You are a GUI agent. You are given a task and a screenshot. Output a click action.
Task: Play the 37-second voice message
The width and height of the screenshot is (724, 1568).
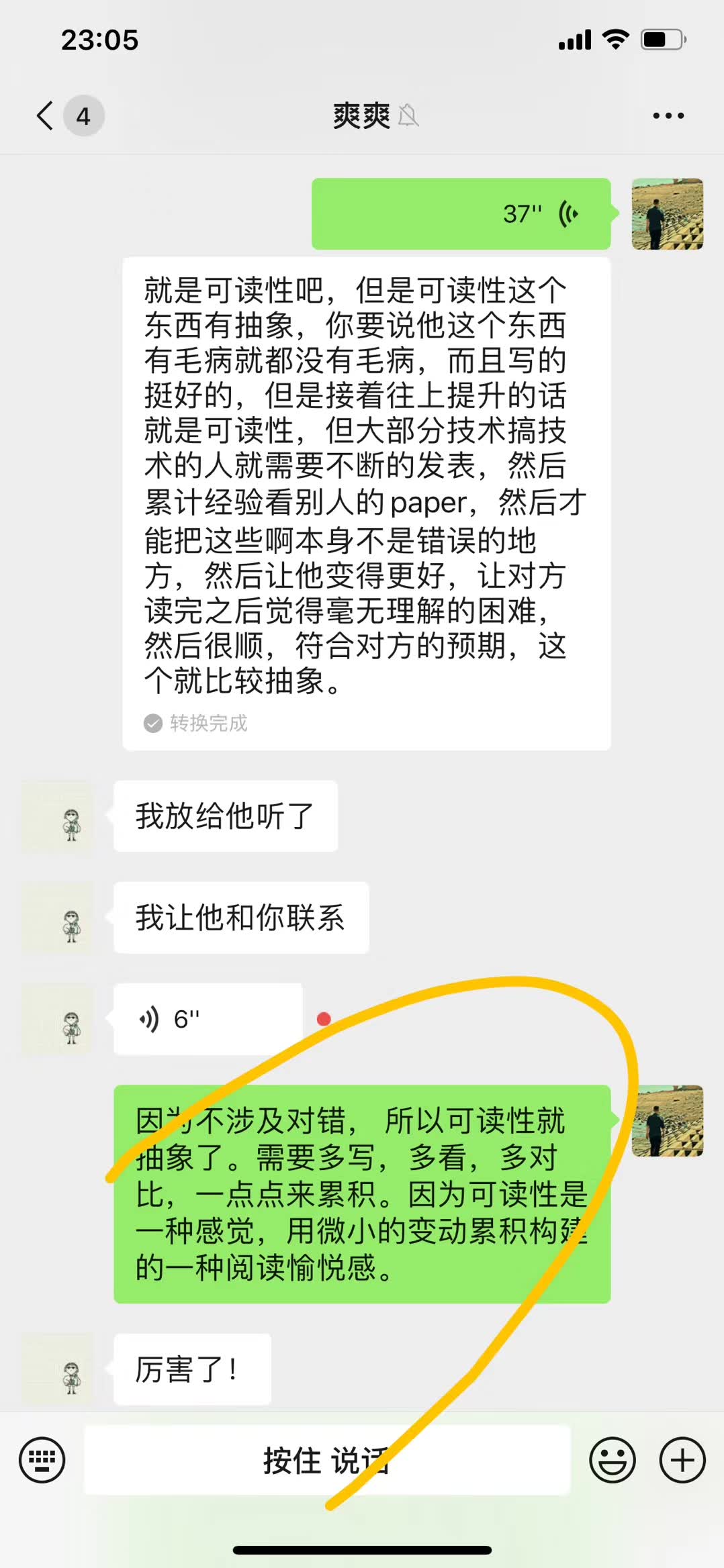point(461,214)
